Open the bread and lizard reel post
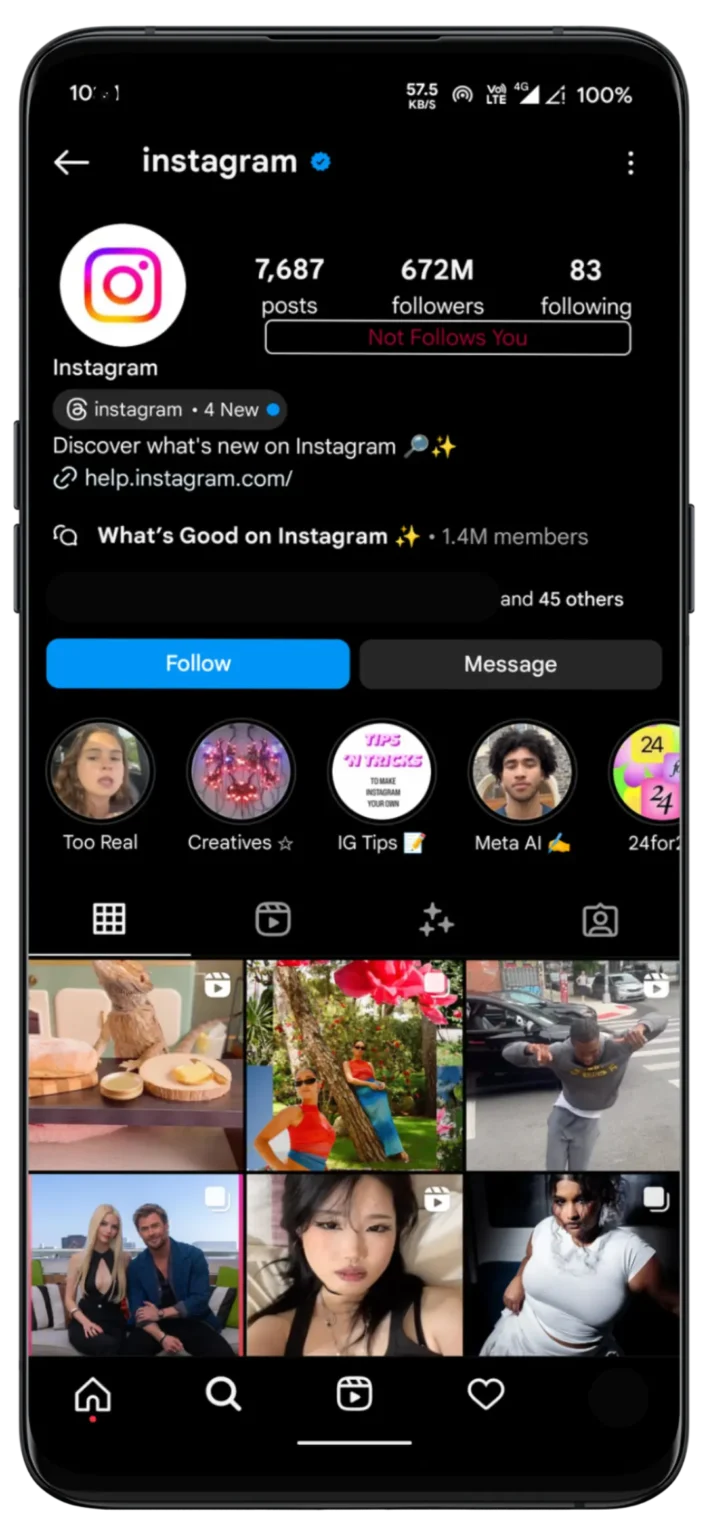The width and height of the screenshot is (709, 1536). (136, 1064)
